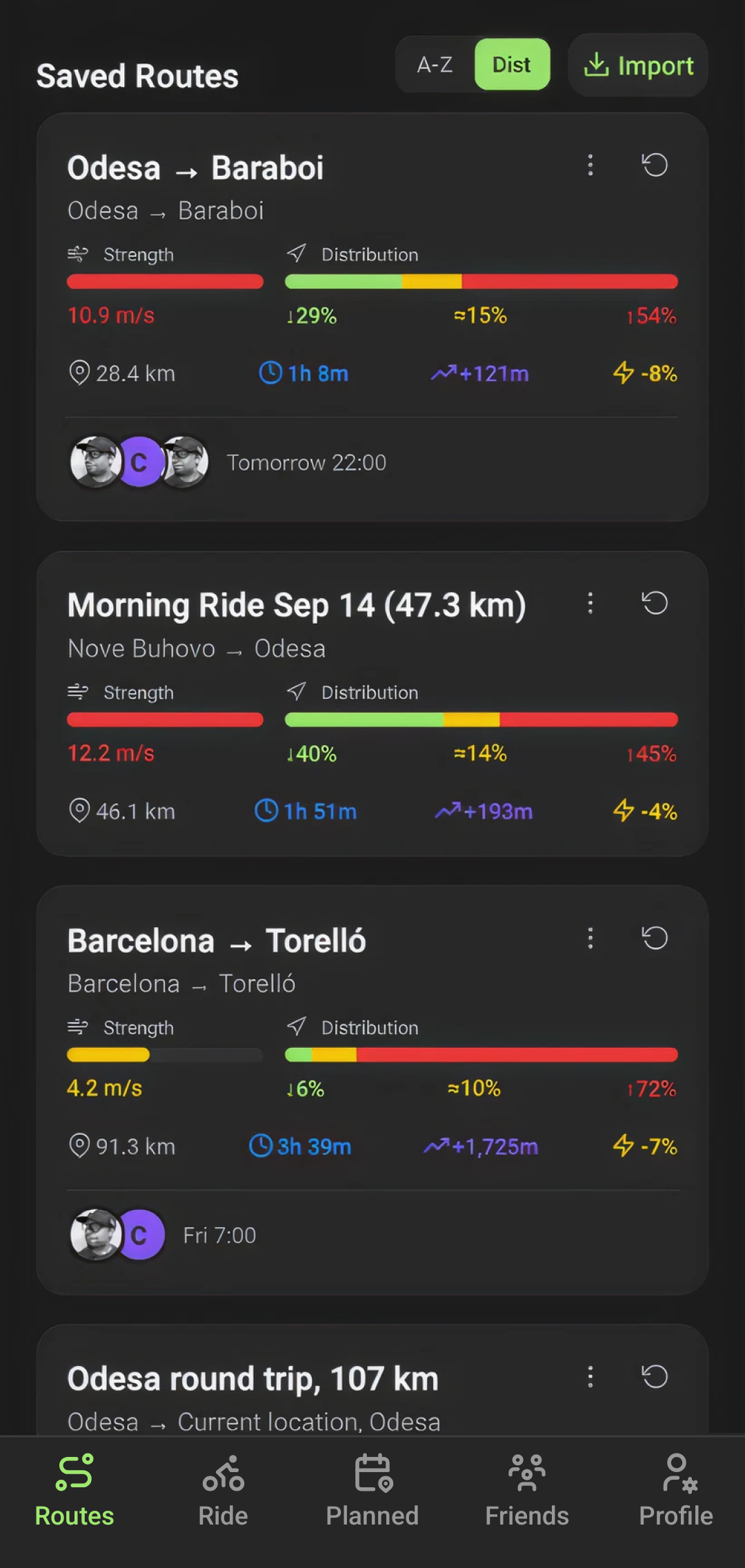The height and width of the screenshot is (1568, 745).
Task: Open options menu on Odesa Baraboi route
Action: (x=590, y=165)
